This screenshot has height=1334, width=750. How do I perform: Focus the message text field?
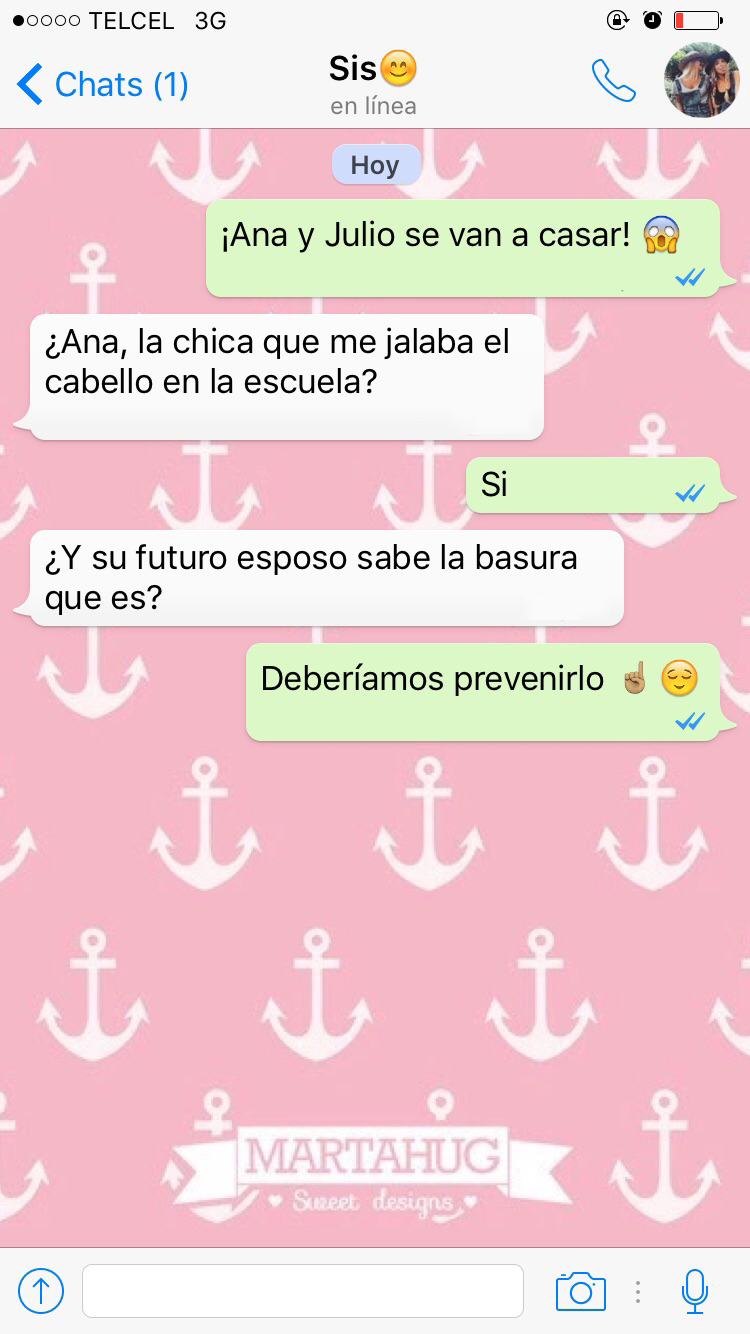pyautogui.click(x=303, y=1291)
